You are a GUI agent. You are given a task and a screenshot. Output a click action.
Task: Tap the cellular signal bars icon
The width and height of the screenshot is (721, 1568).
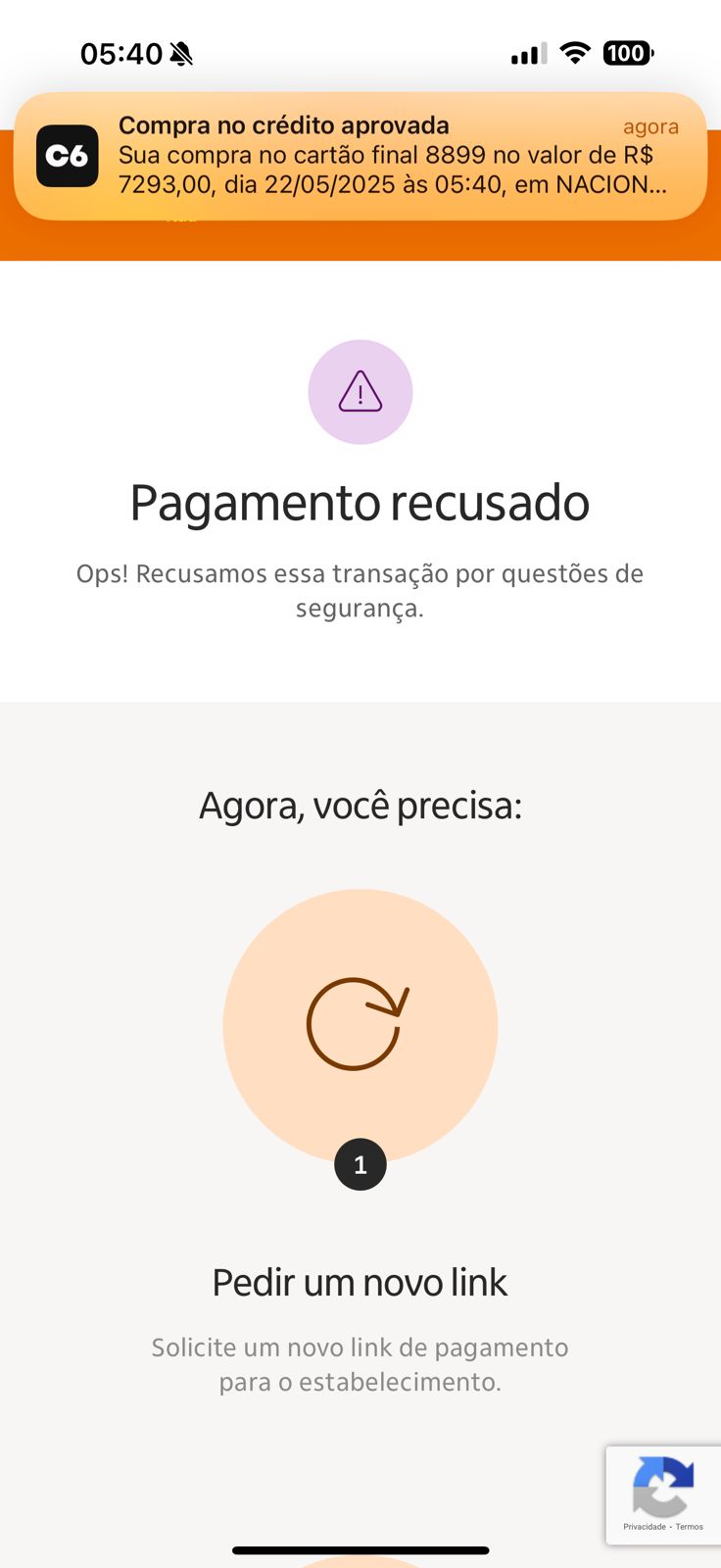point(527,54)
